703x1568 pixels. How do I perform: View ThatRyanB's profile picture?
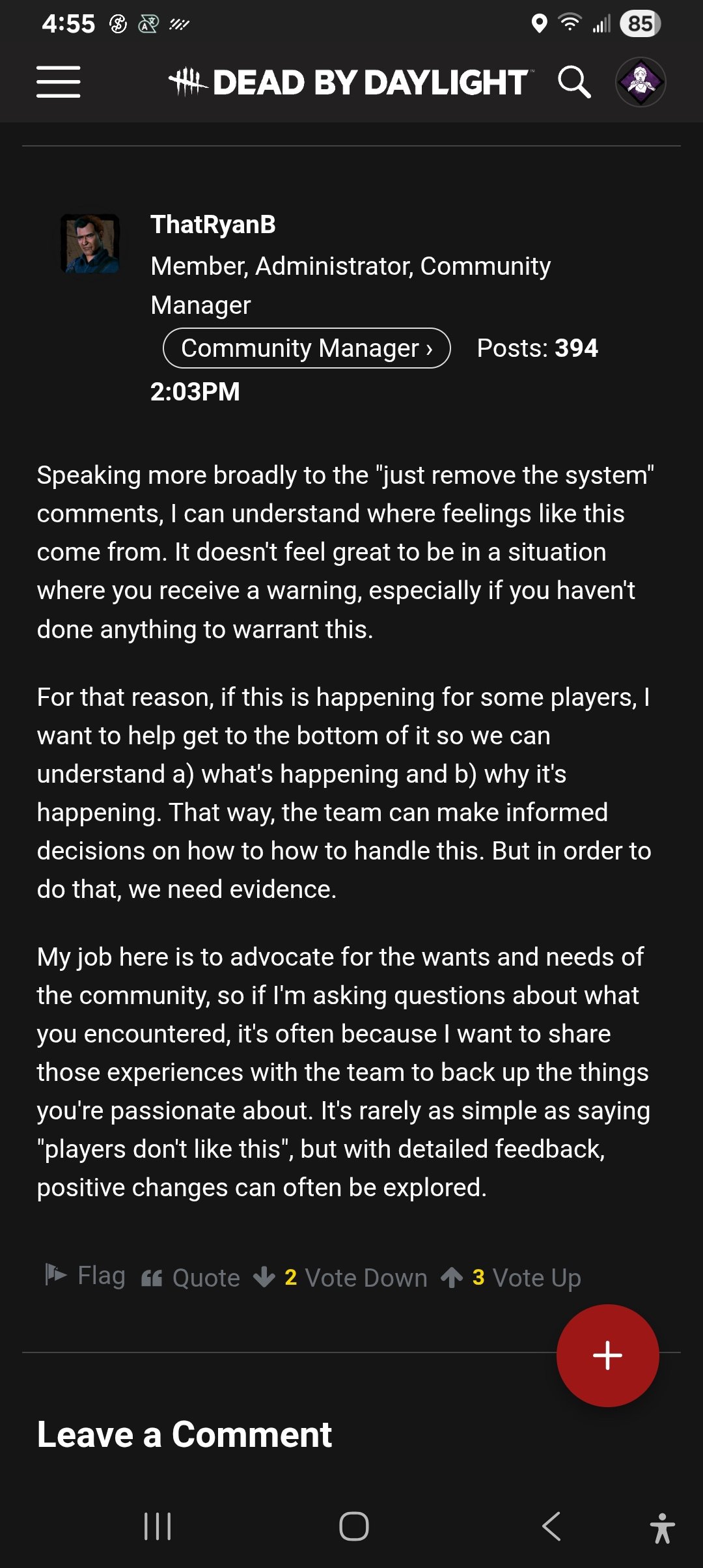pos(90,244)
